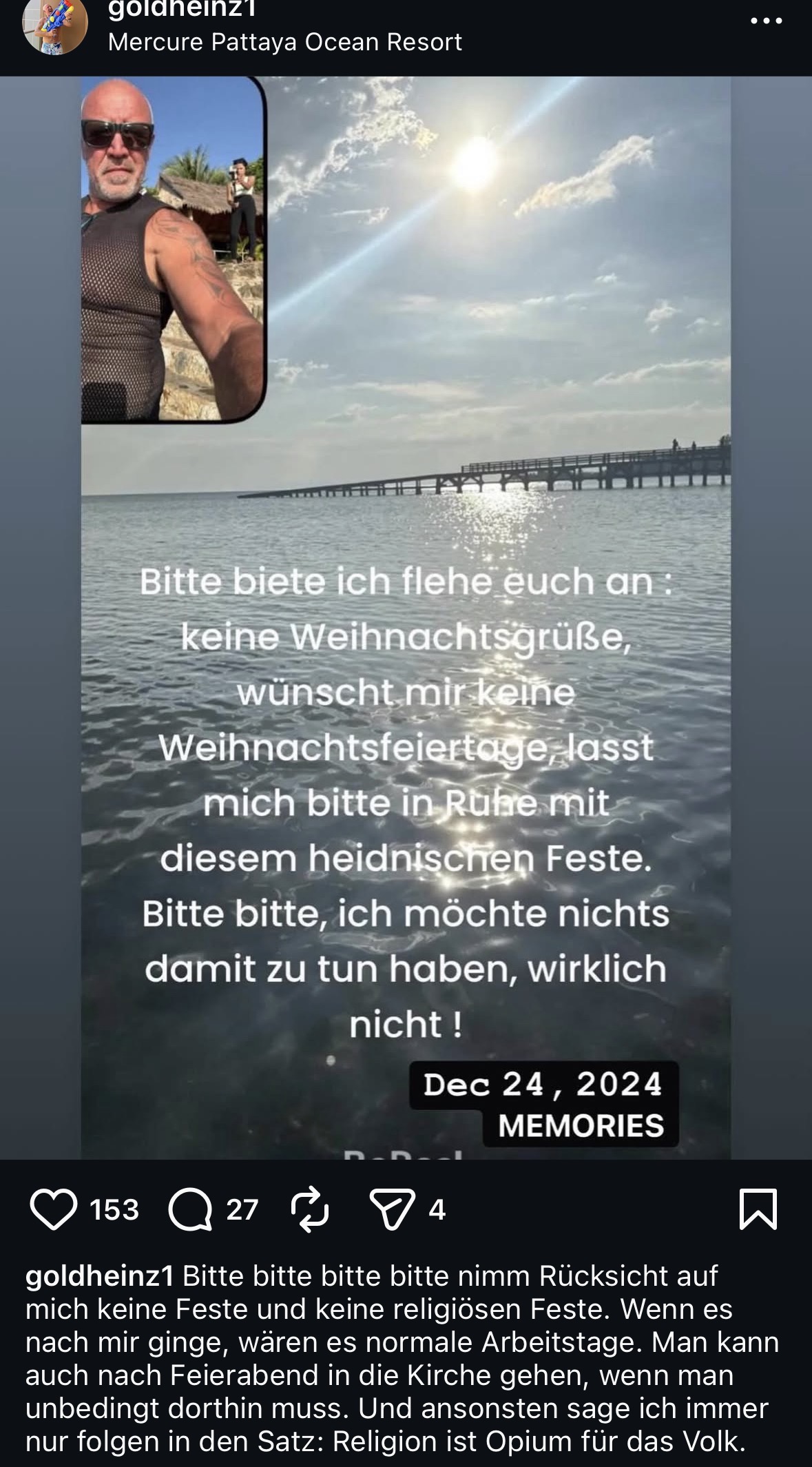The image size is (812, 1467).
Task: Open the comments on this post
Action: (x=191, y=1209)
